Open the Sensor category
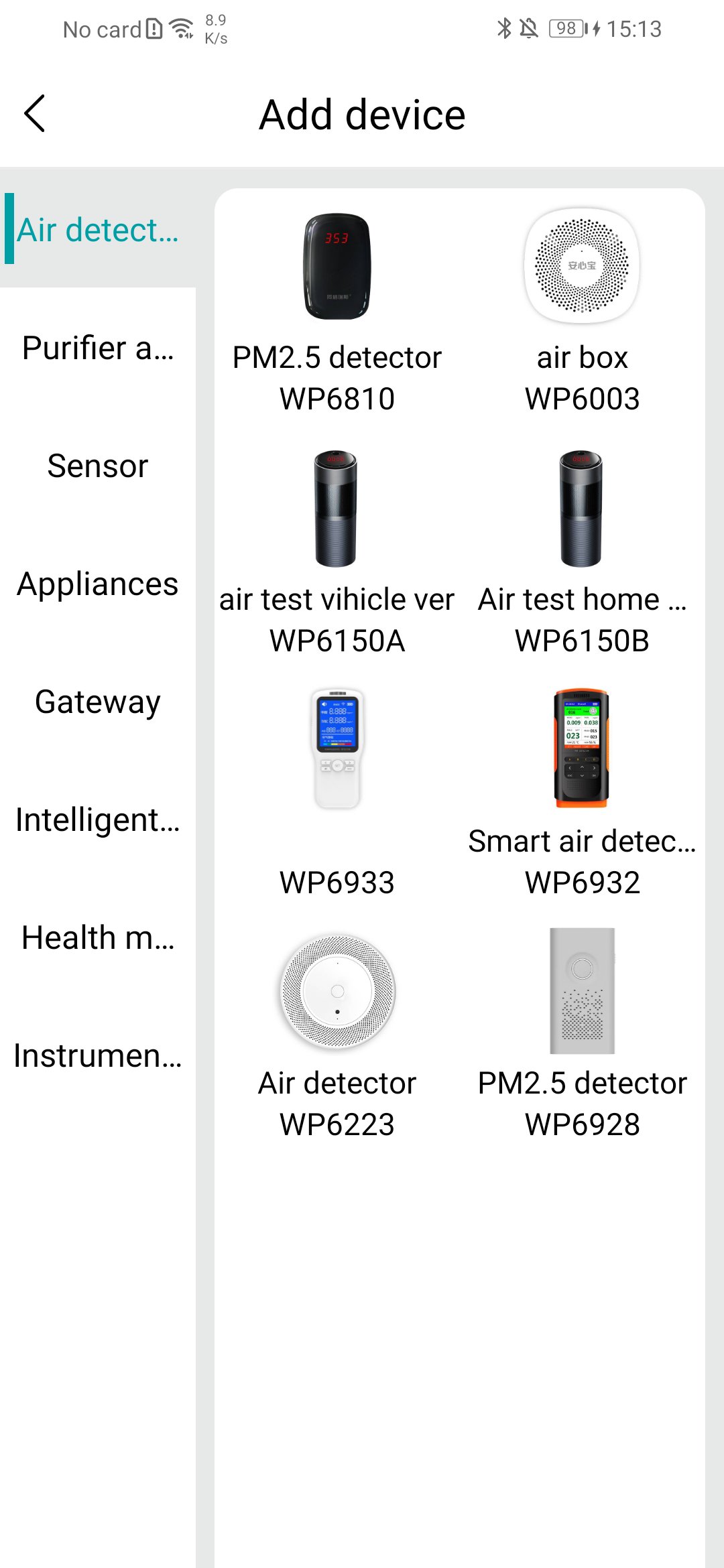Viewport: 724px width, 1568px height. (98, 466)
